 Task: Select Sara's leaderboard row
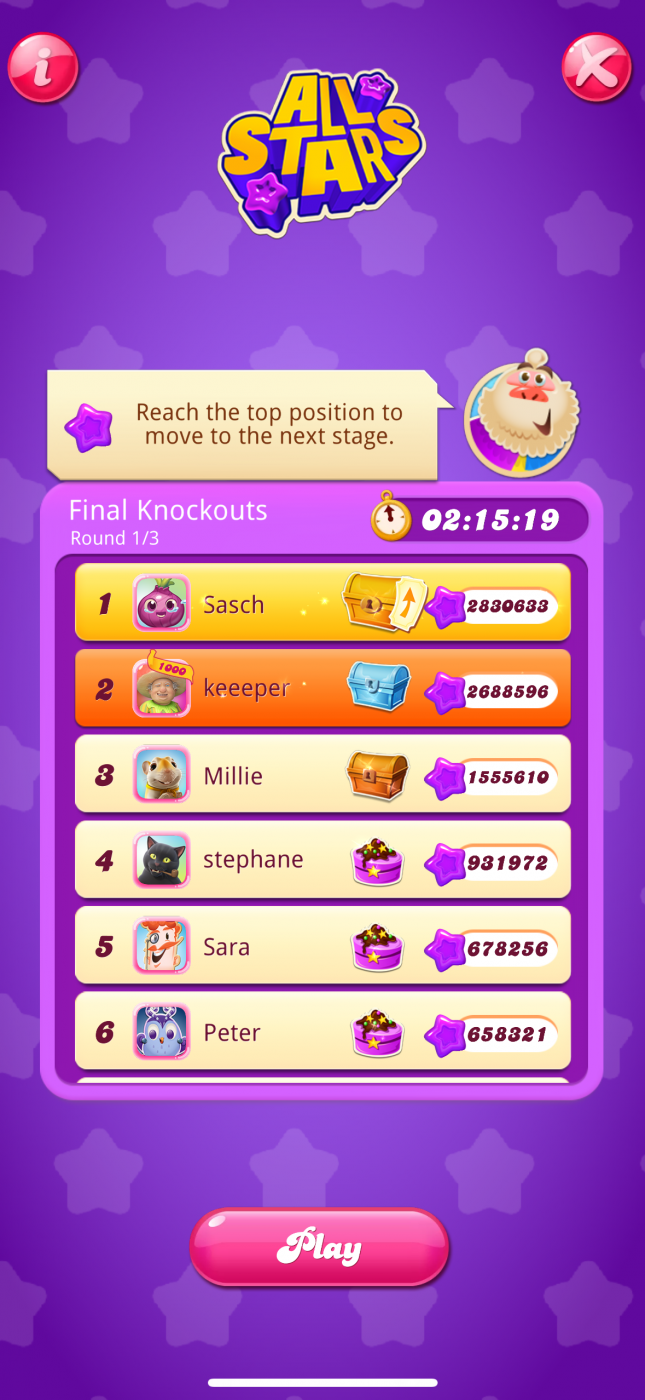322,946
